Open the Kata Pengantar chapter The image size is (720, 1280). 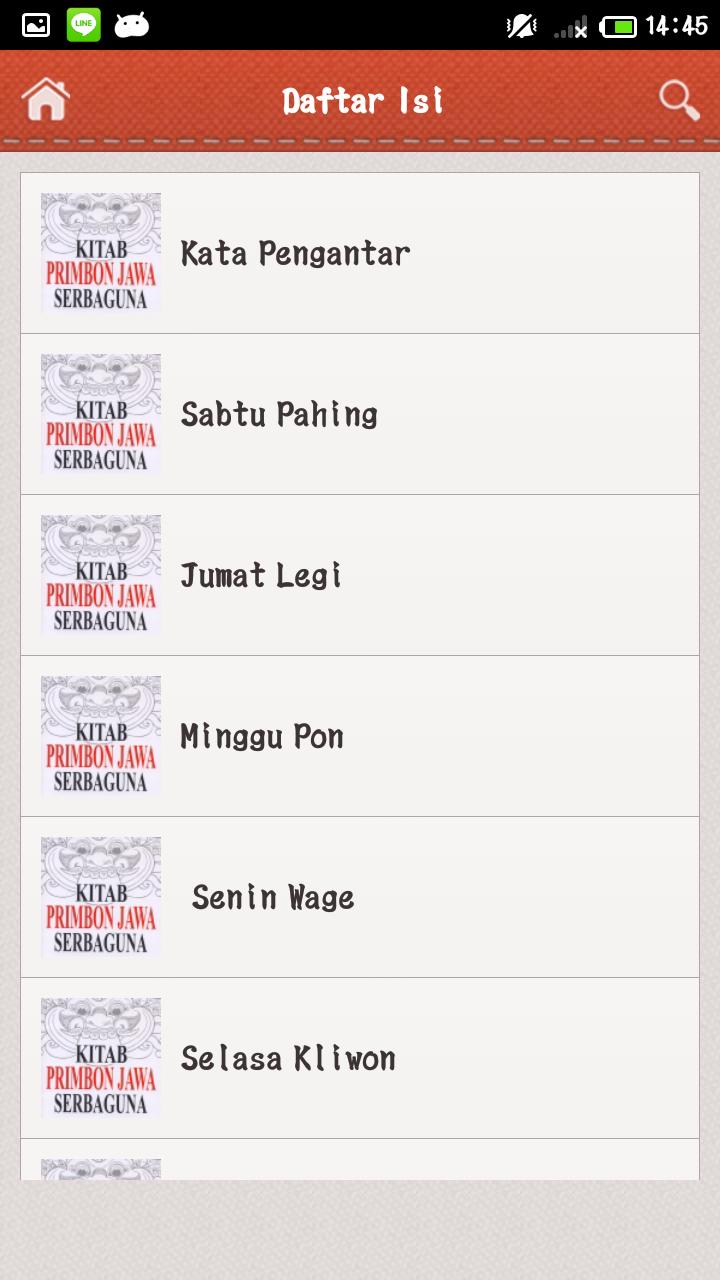point(360,253)
